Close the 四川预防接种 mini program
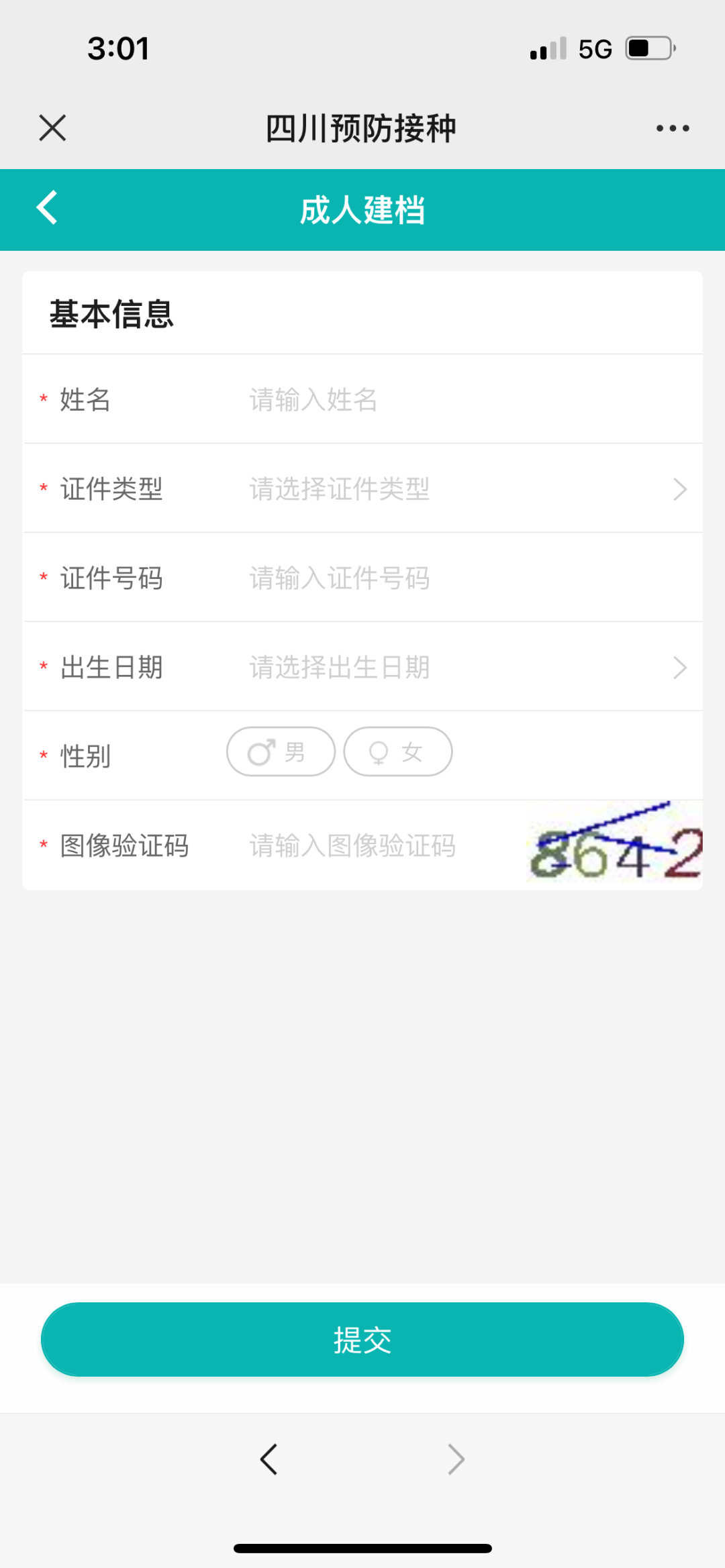This screenshot has height=1568, width=725. [x=52, y=127]
